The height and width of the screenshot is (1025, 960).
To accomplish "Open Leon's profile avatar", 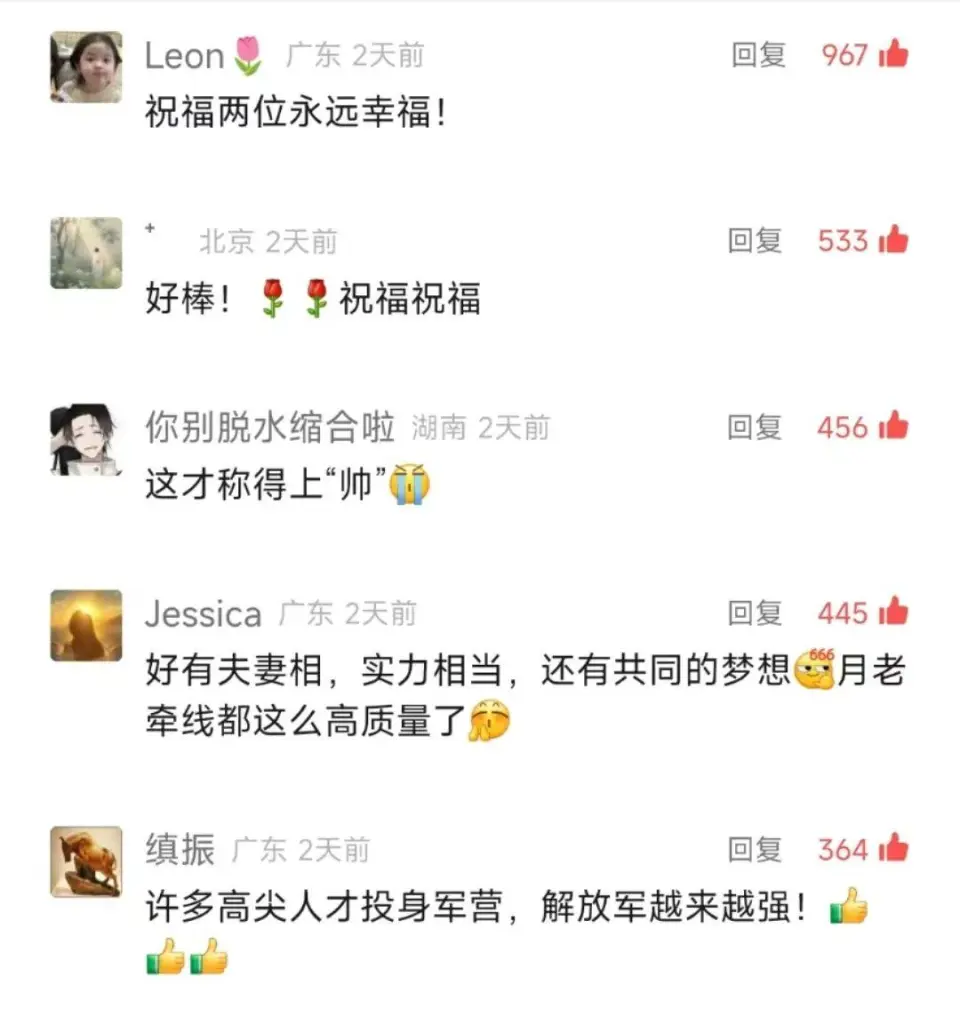I will [x=86, y=67].
